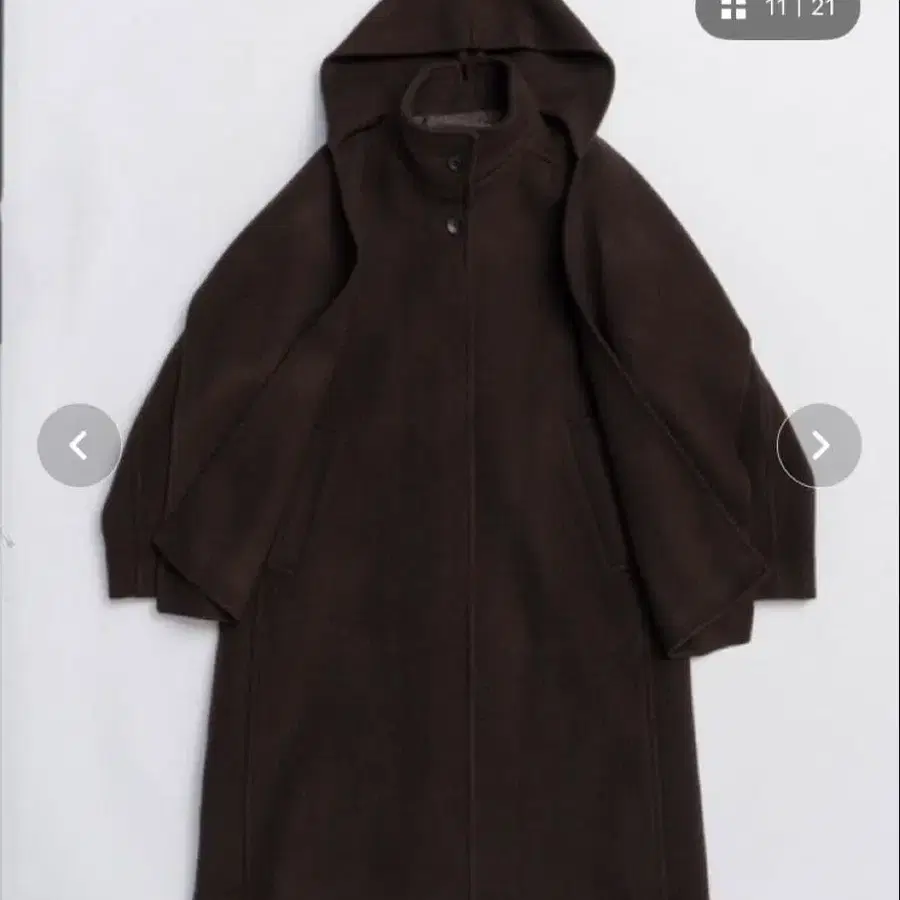
Task: Go to the previous product photo
Action: coord(79,446)
